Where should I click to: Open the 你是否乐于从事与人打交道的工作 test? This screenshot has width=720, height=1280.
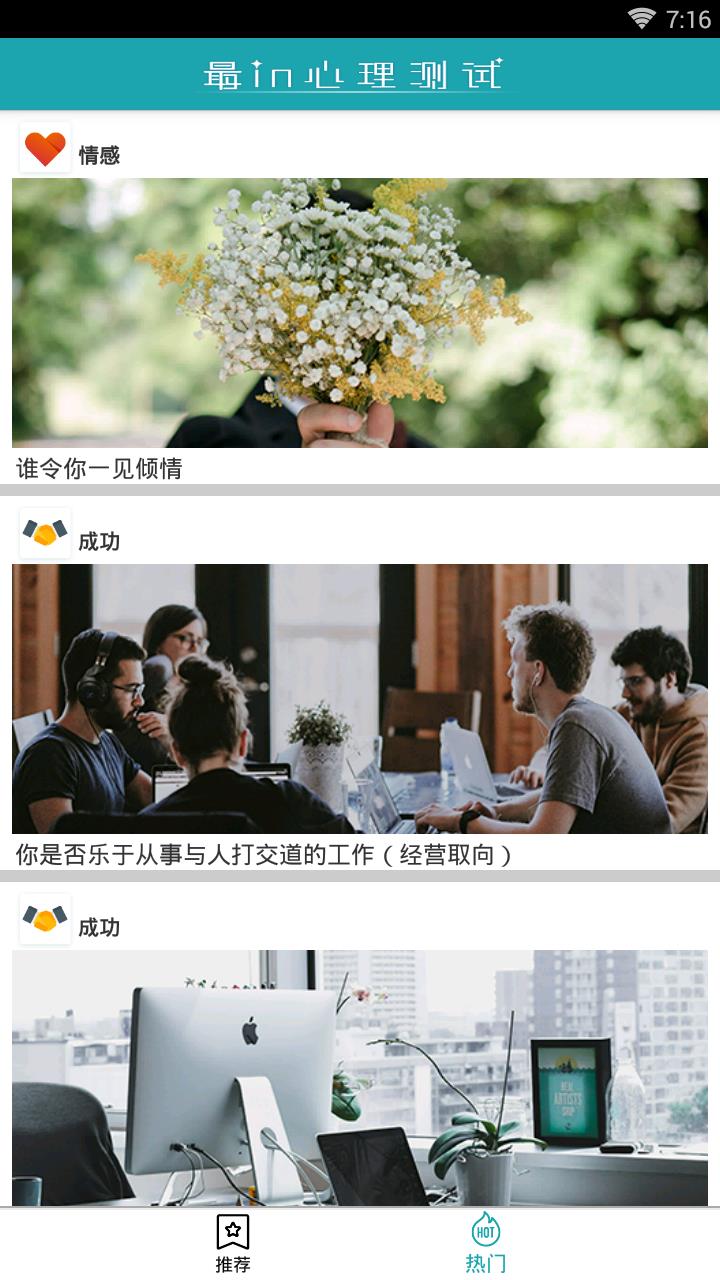coord(360,699)
